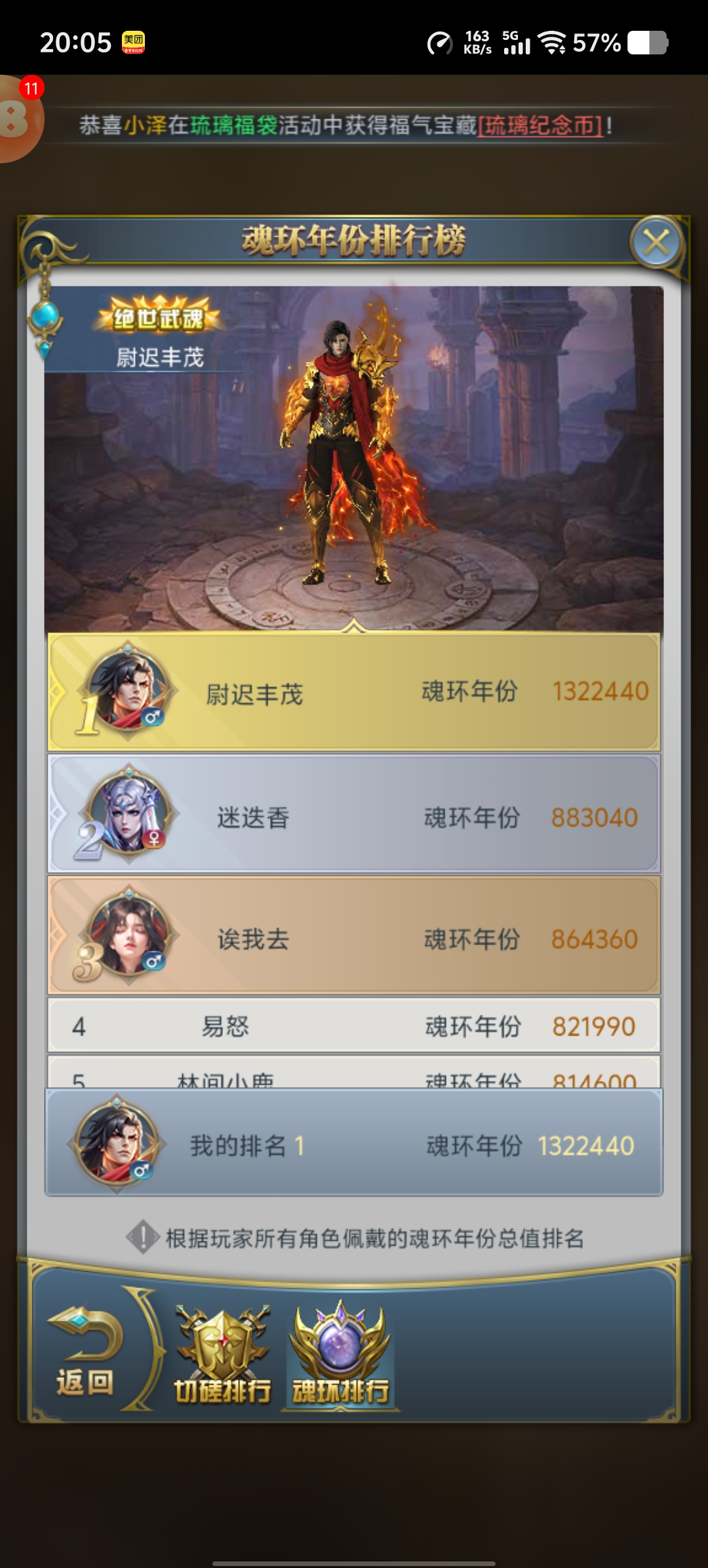
Task: Open the floating bubble with 11 badge
Action: 18,118
